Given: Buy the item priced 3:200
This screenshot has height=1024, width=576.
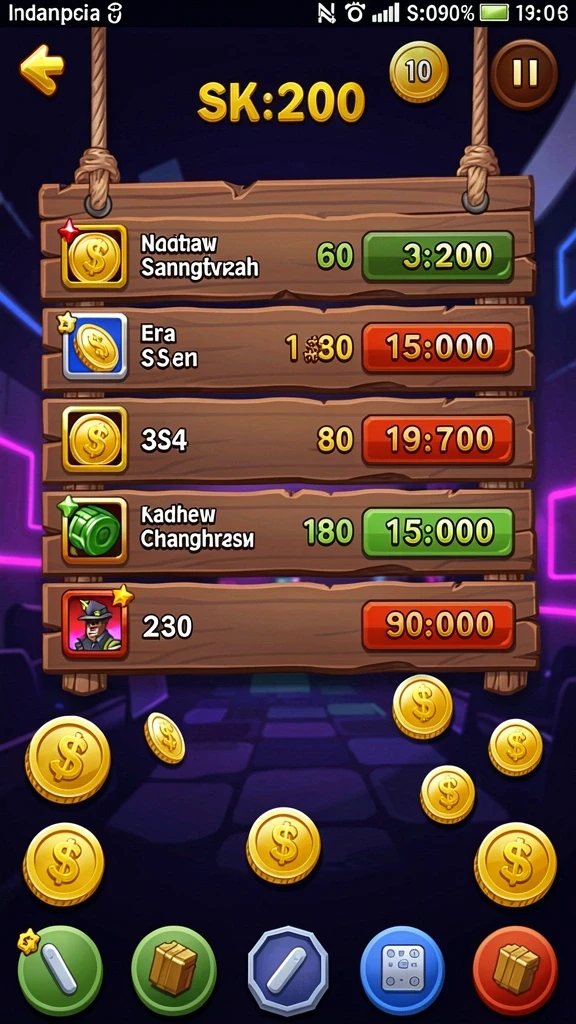Looking at the screenshot, I should [438, 256].
